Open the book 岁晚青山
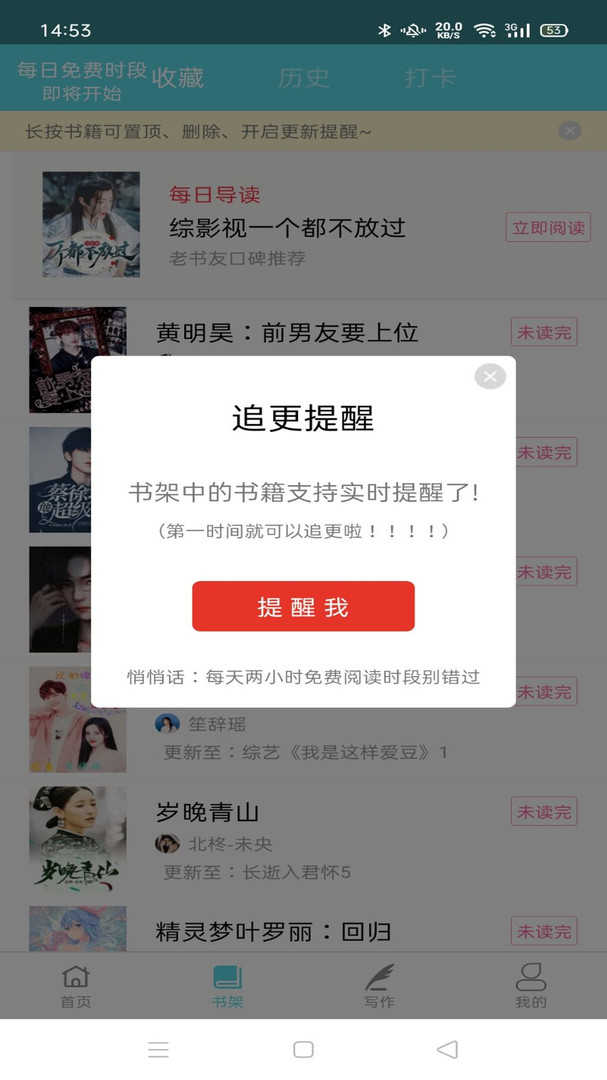Viewport: 607px width, 1080px height. 207,812
